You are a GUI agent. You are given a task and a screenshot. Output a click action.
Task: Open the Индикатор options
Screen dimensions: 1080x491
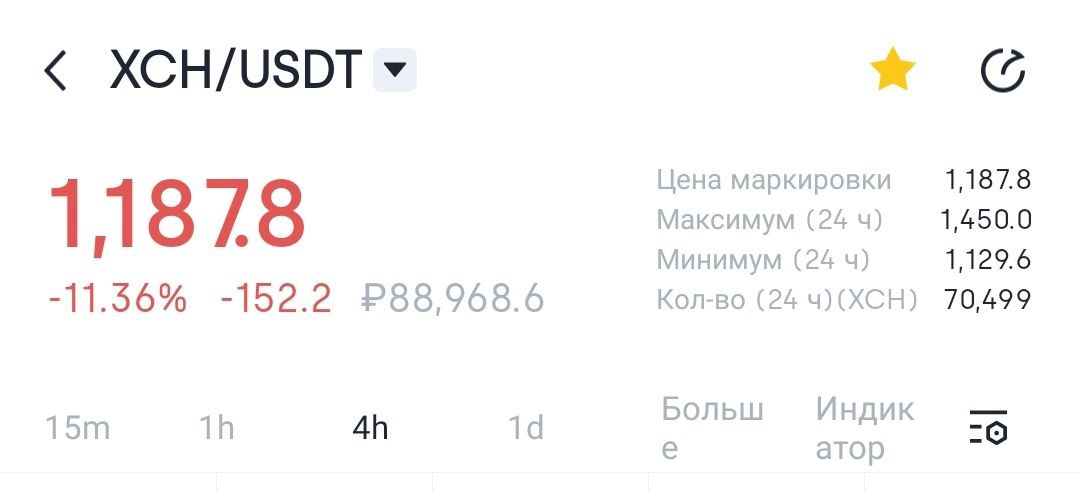tap(865, 428)
